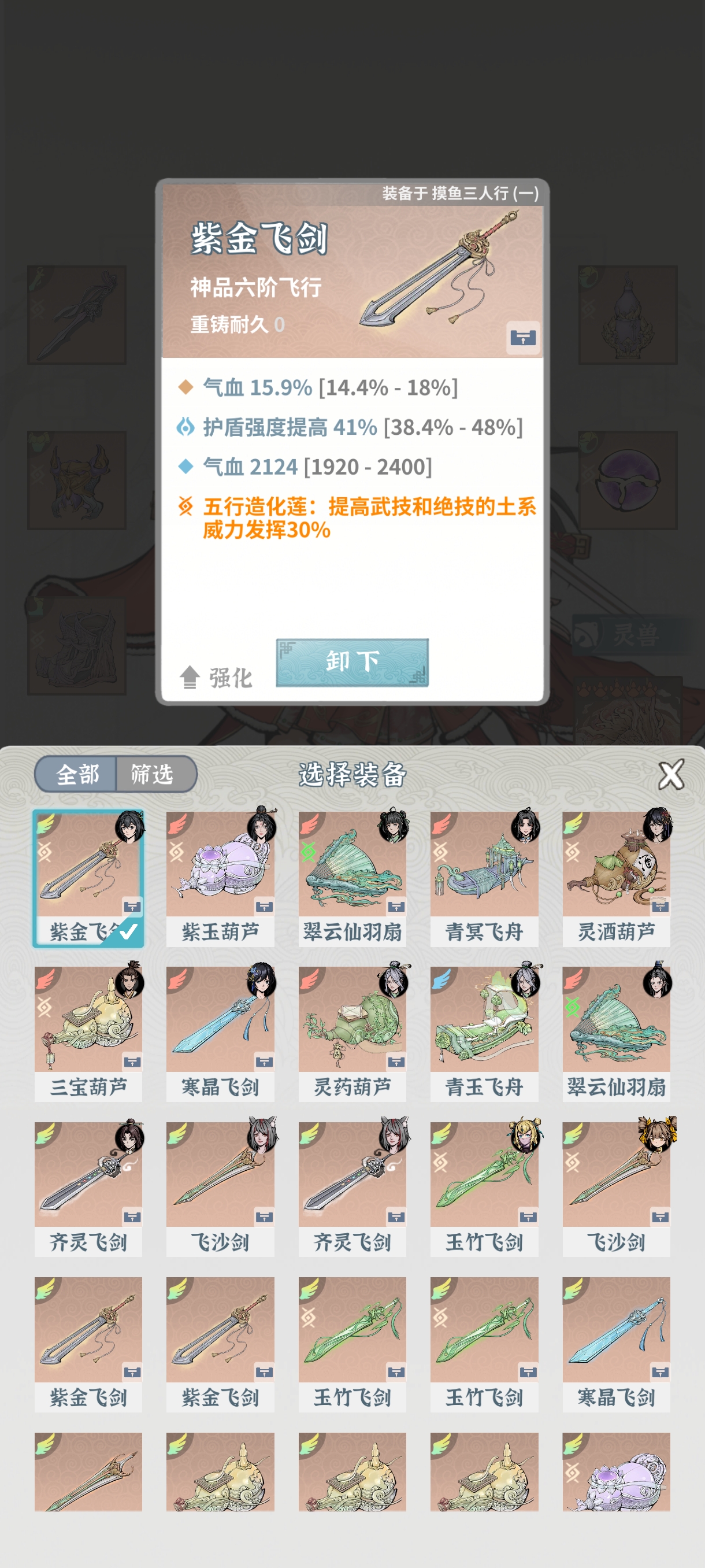Select the 灵药葫芦 item
Image resolution: width=705 pixels, height=1568 pixels.
coord(351,1033)
